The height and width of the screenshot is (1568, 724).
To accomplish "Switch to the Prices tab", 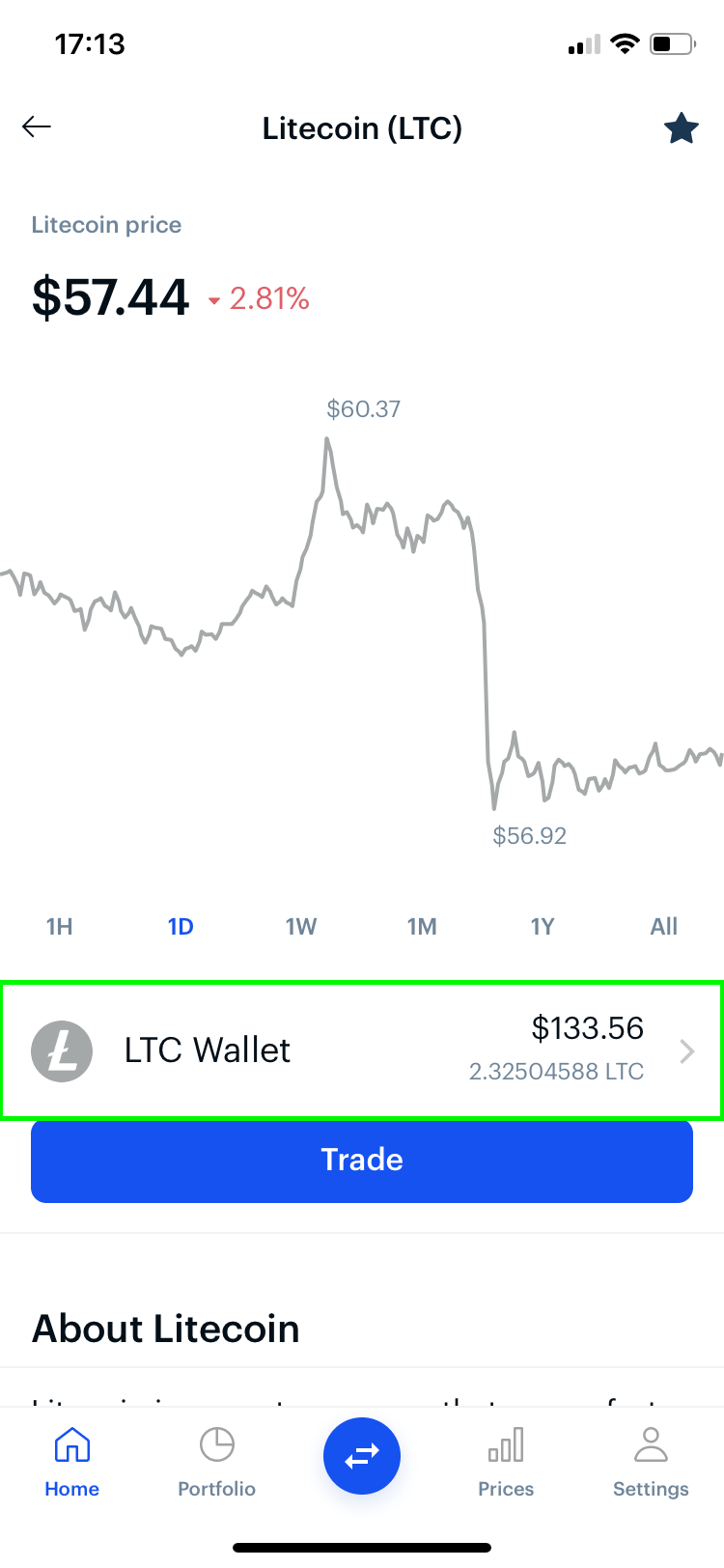I will click(x=506, y=1463).
